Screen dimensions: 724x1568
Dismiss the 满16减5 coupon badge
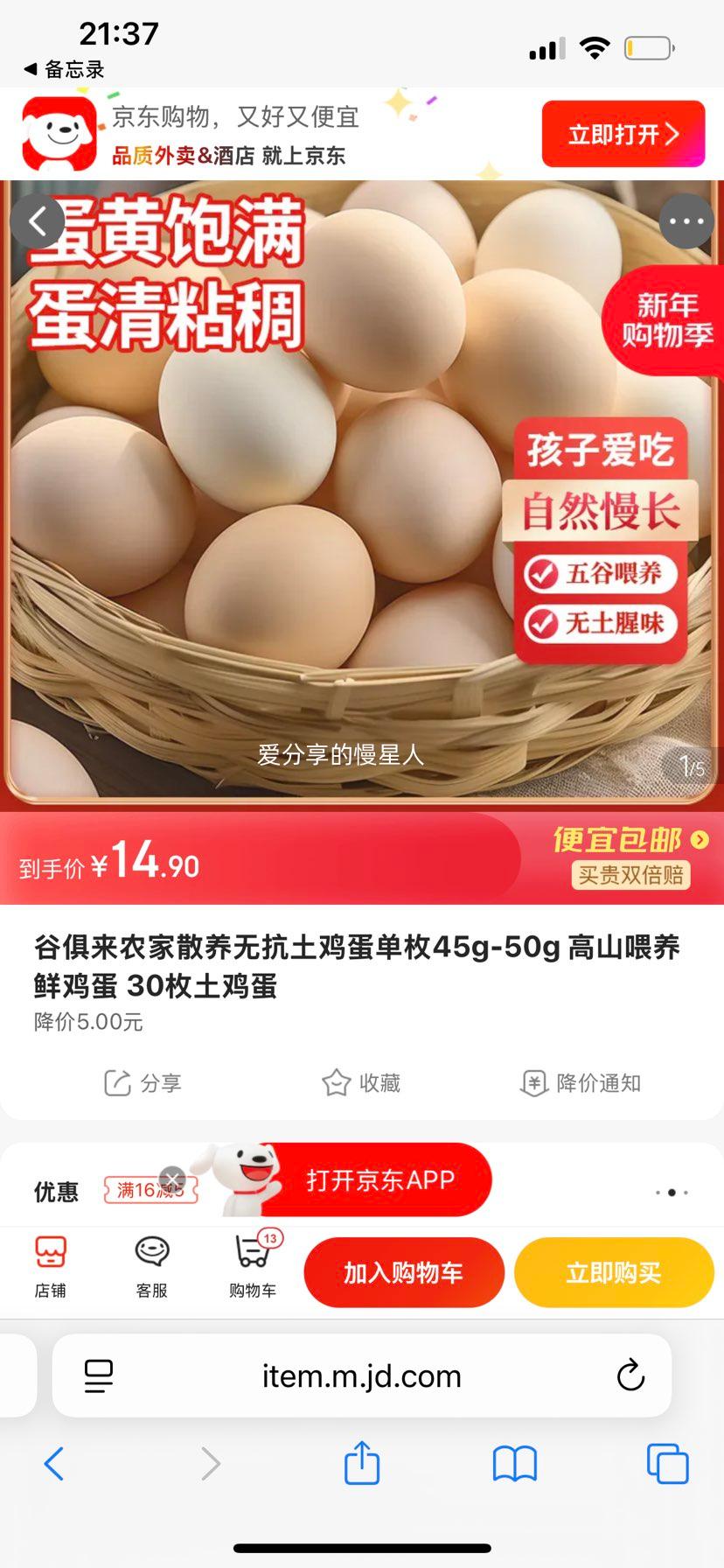172,1178
